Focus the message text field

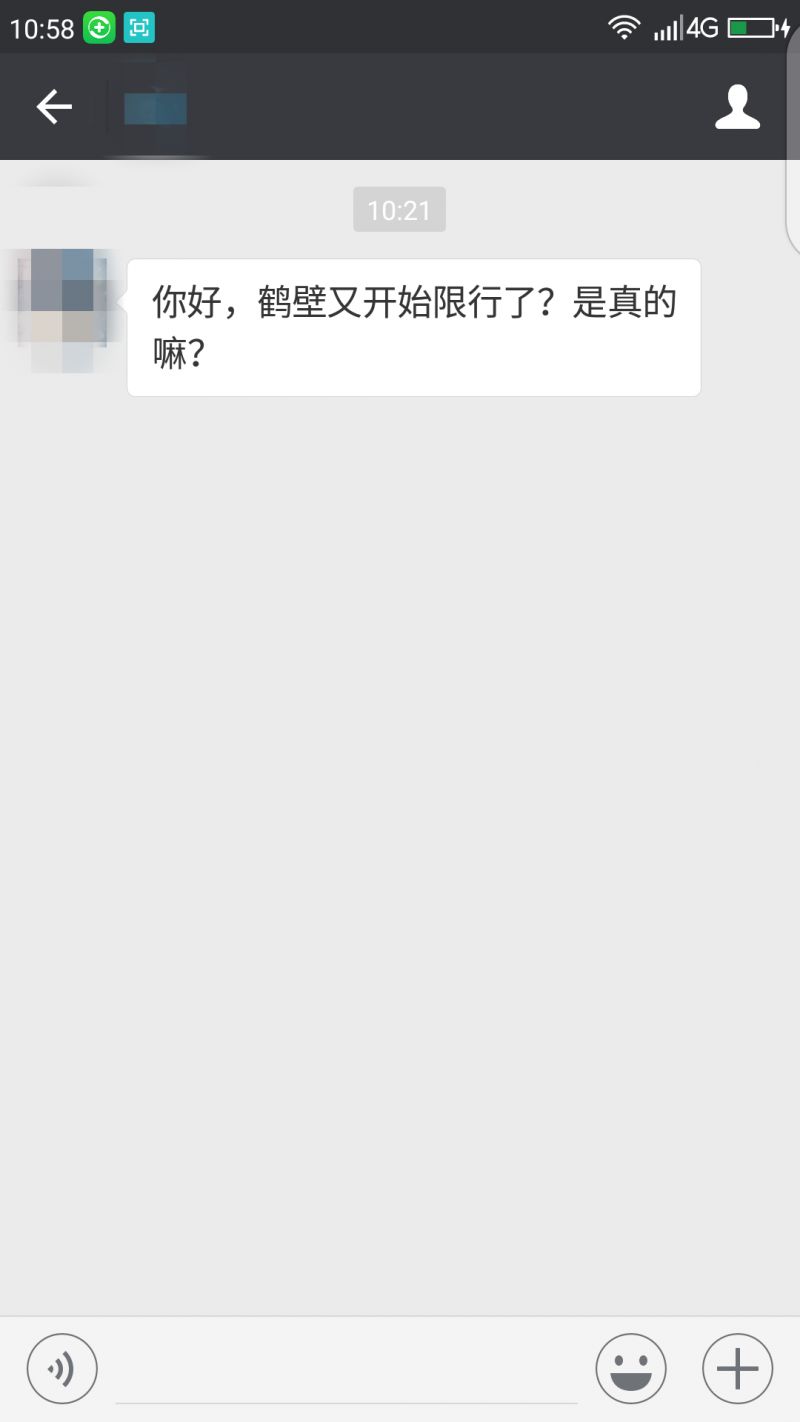pos(346,1372)
